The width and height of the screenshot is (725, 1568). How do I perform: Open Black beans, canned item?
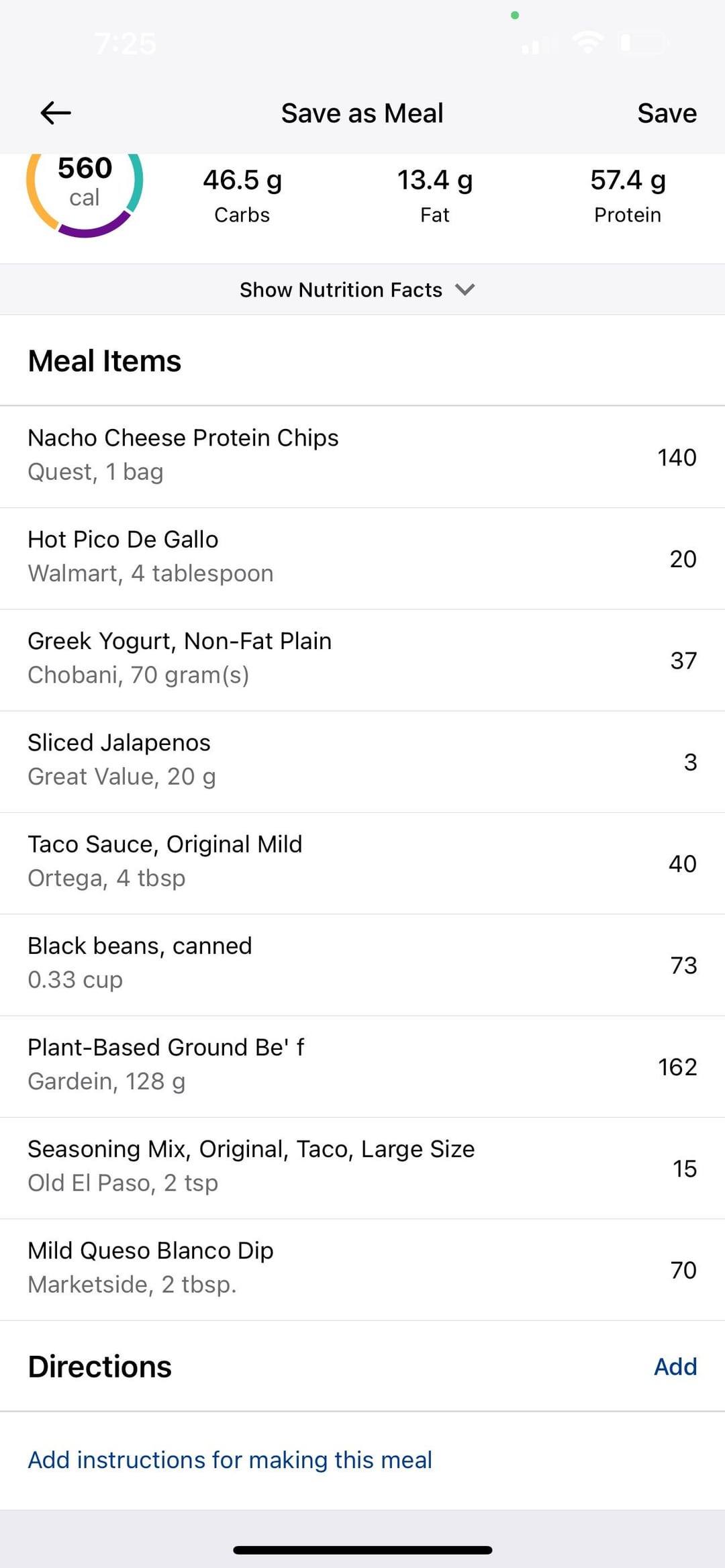[x=362, y=965]
